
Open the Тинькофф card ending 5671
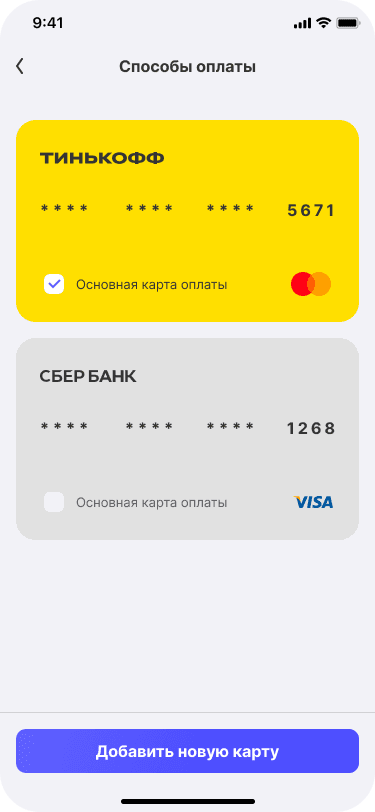click(x=188, y=221)
